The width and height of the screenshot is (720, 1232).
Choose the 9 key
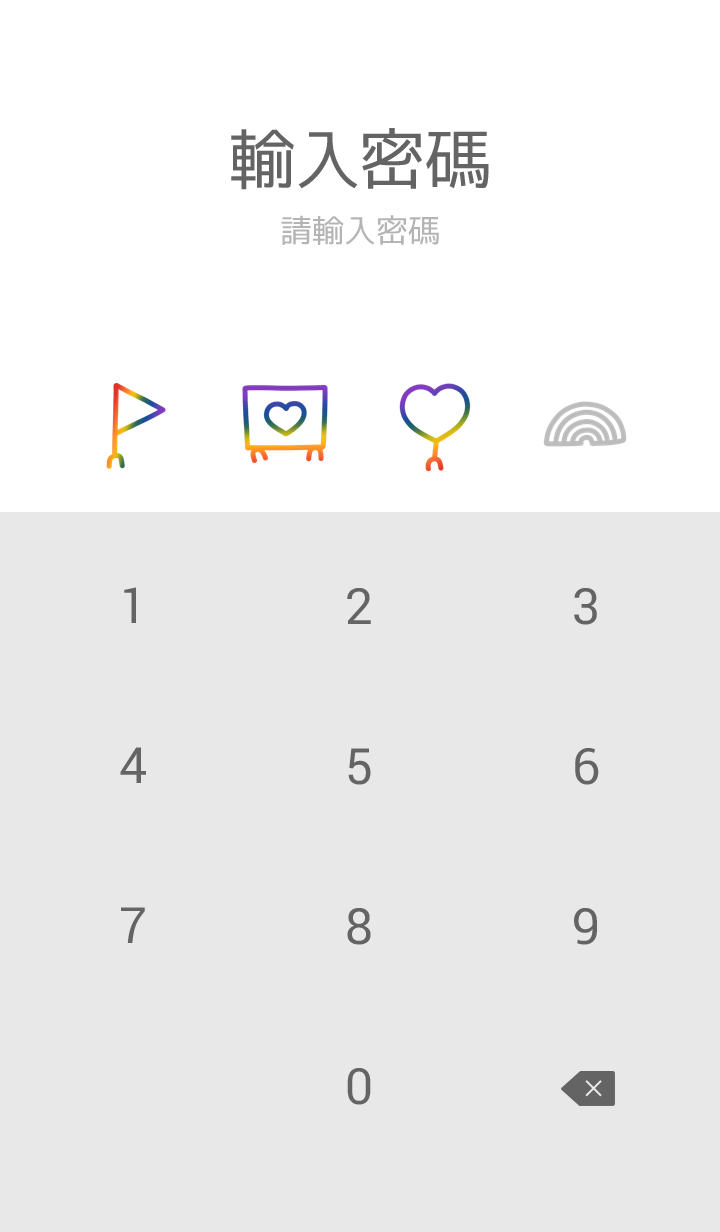pyautogui.click(x=586, y=927)
